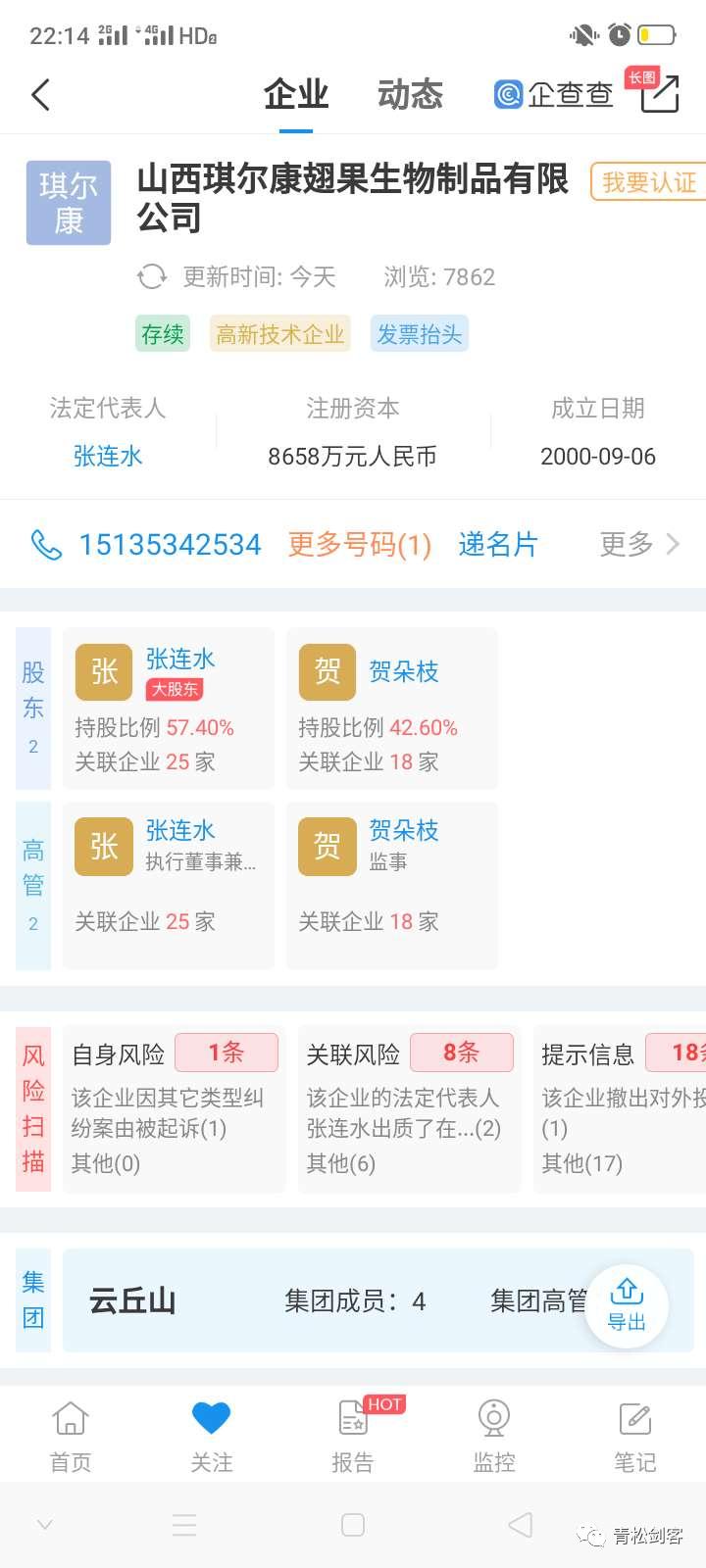Image resolution: width=706 pixels, height=1568 pixels.
Task: Open executive card 张连水 执行董事
Action: [x=169, y=885]
